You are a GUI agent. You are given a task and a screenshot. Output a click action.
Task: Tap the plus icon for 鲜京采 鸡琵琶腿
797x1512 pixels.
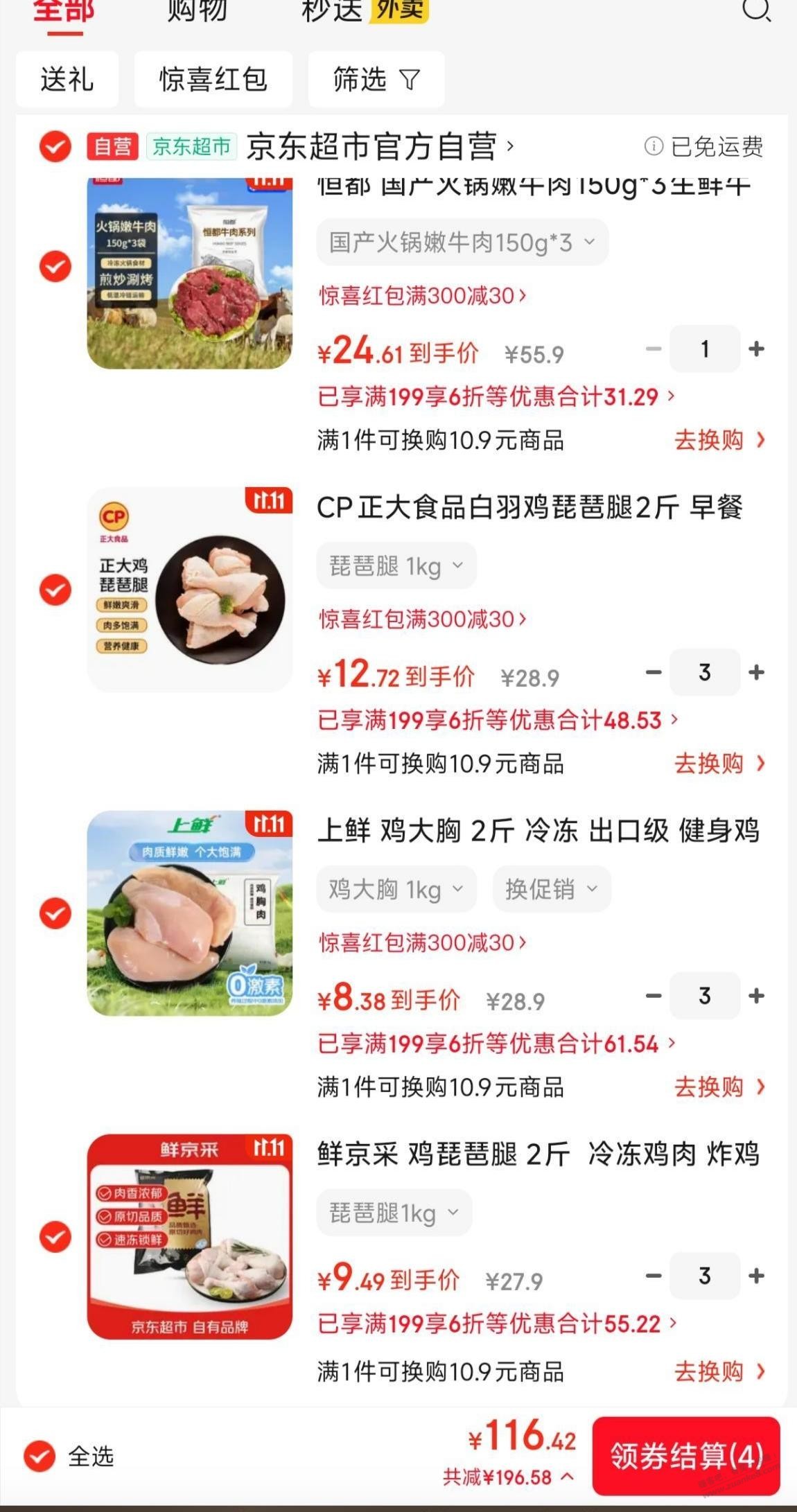click(757, 1276)
